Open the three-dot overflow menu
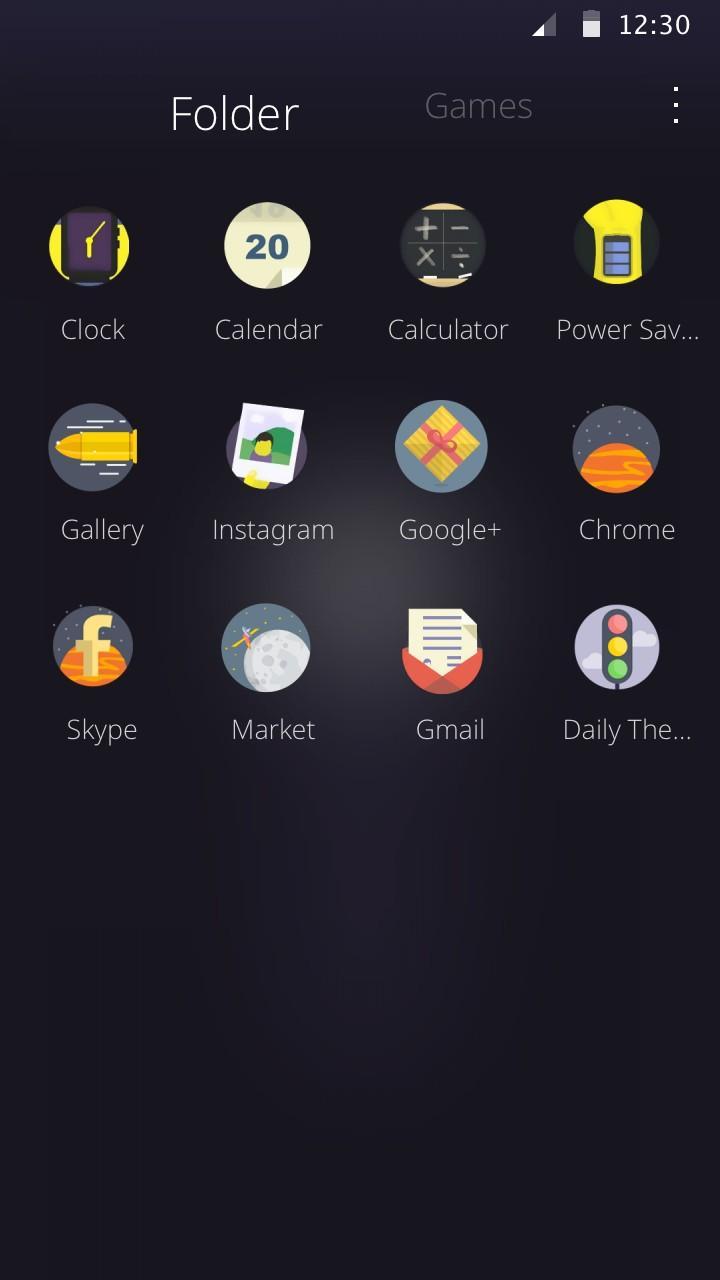This screenshot has width=720, height=1280. click(x=676, y=105)
